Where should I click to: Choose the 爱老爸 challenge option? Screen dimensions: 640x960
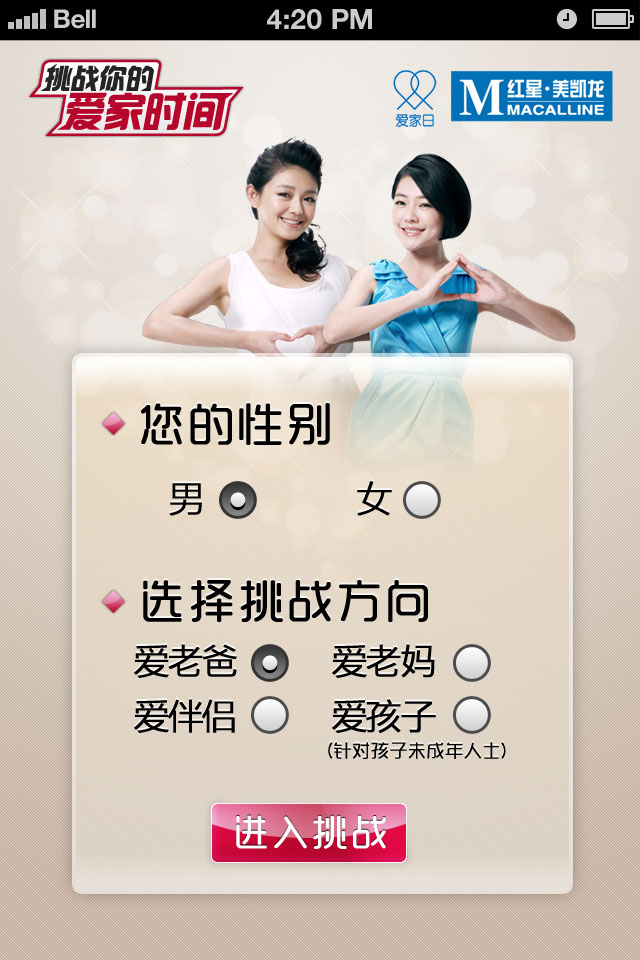coord(270,662)
